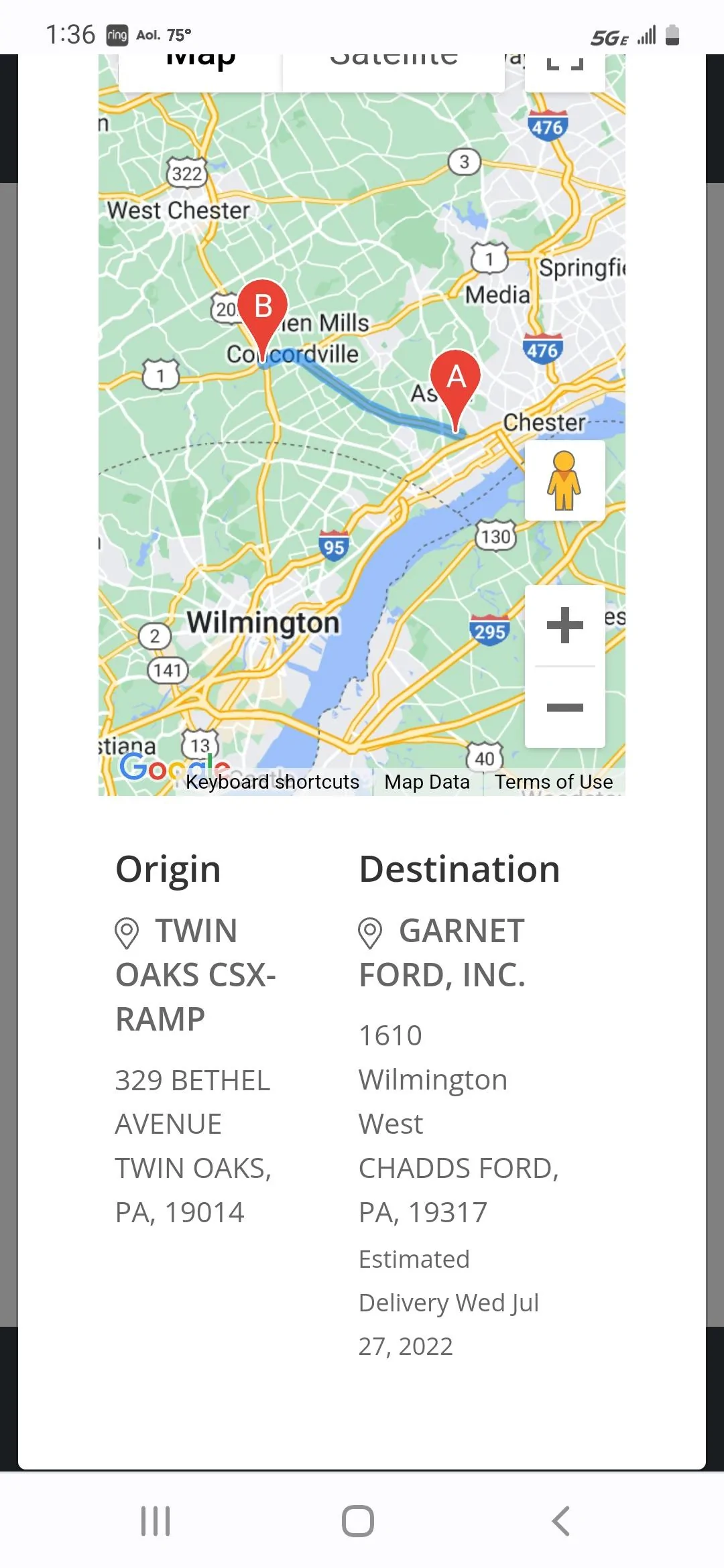Open the Map Data attribution
The height and width of the screenshot is (1568, 724).
click(426, 781)
